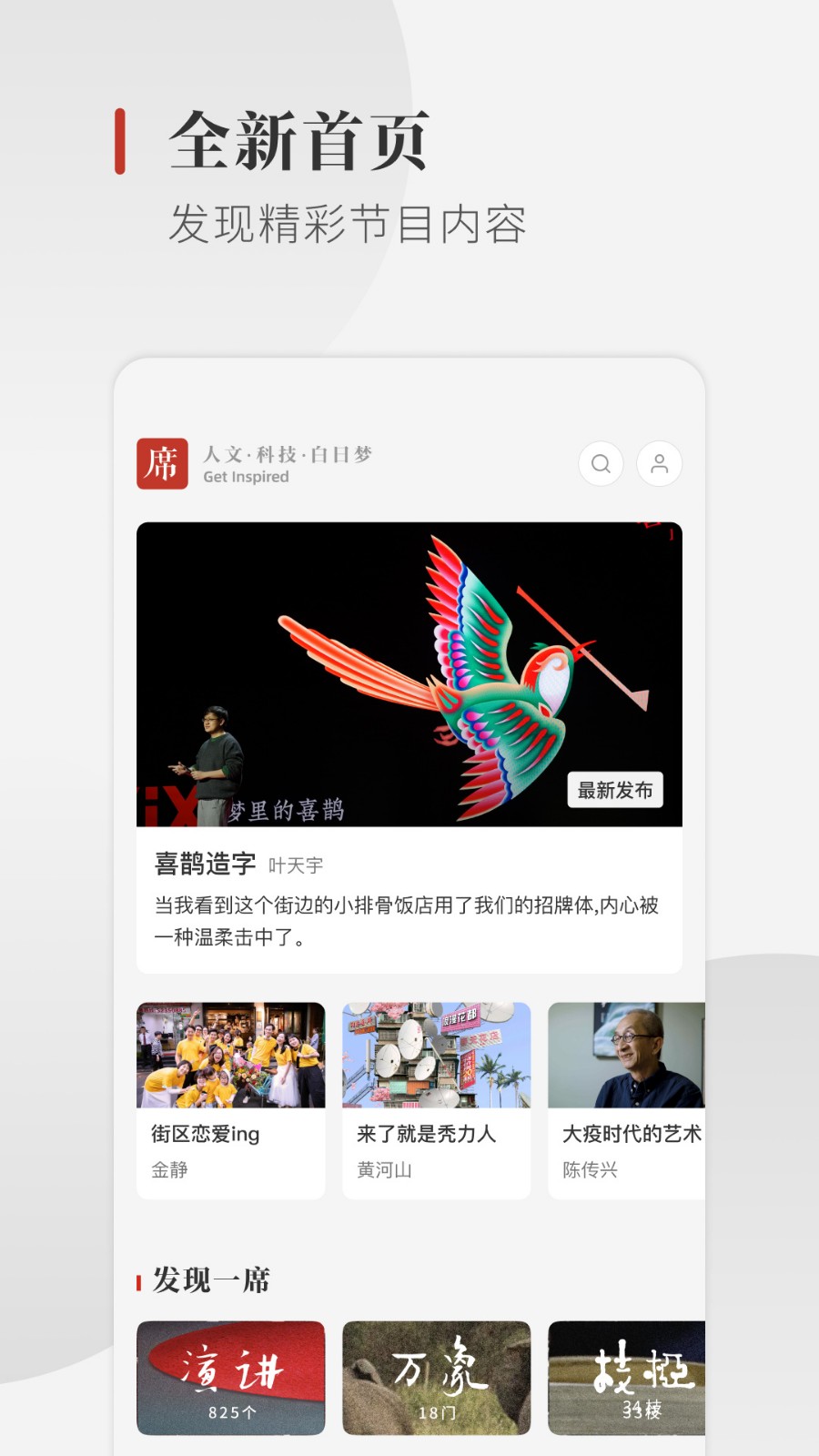Tap the red 席 app logo
819x1456 pixels.
click(162, 463)
